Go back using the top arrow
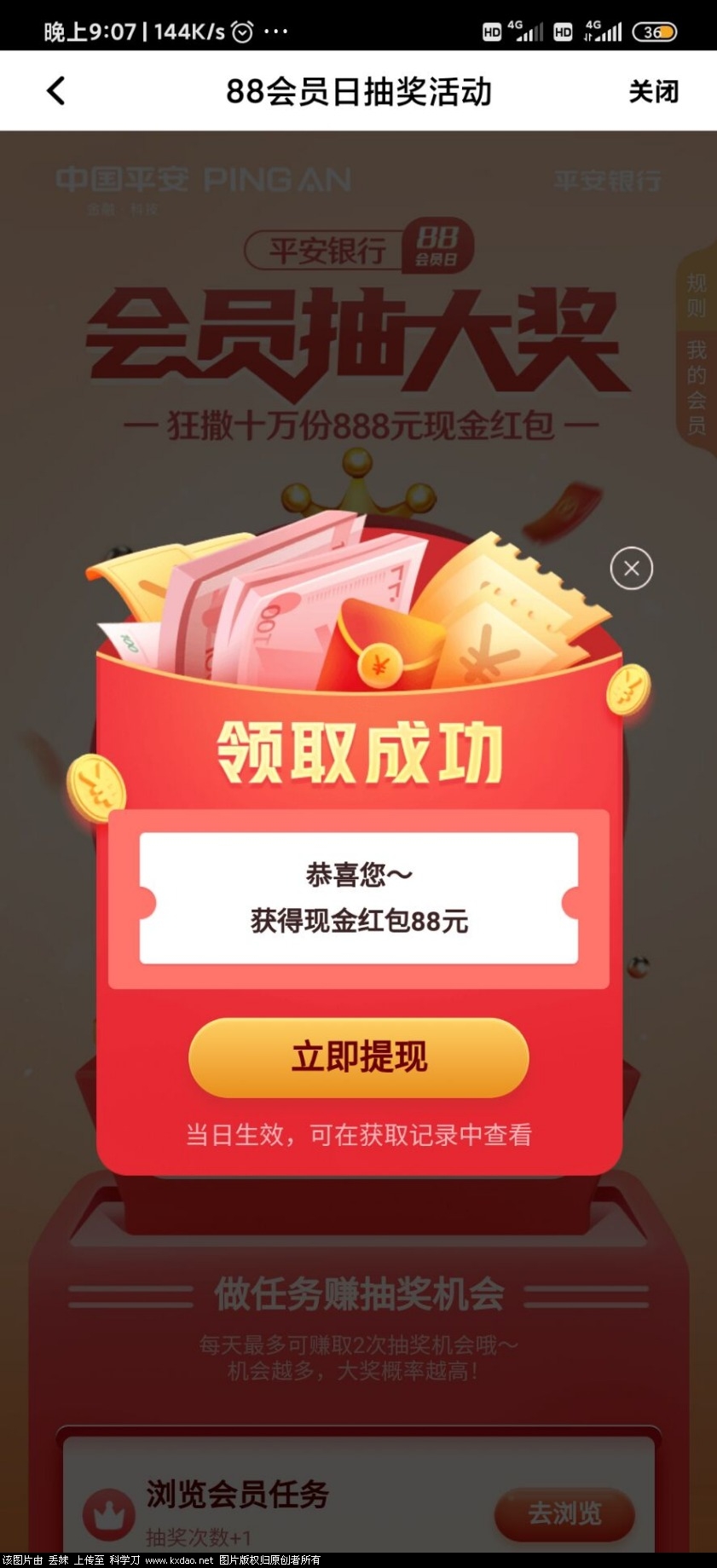Image resolution: width=717 pixels, height=1568 pixels. 56,91
